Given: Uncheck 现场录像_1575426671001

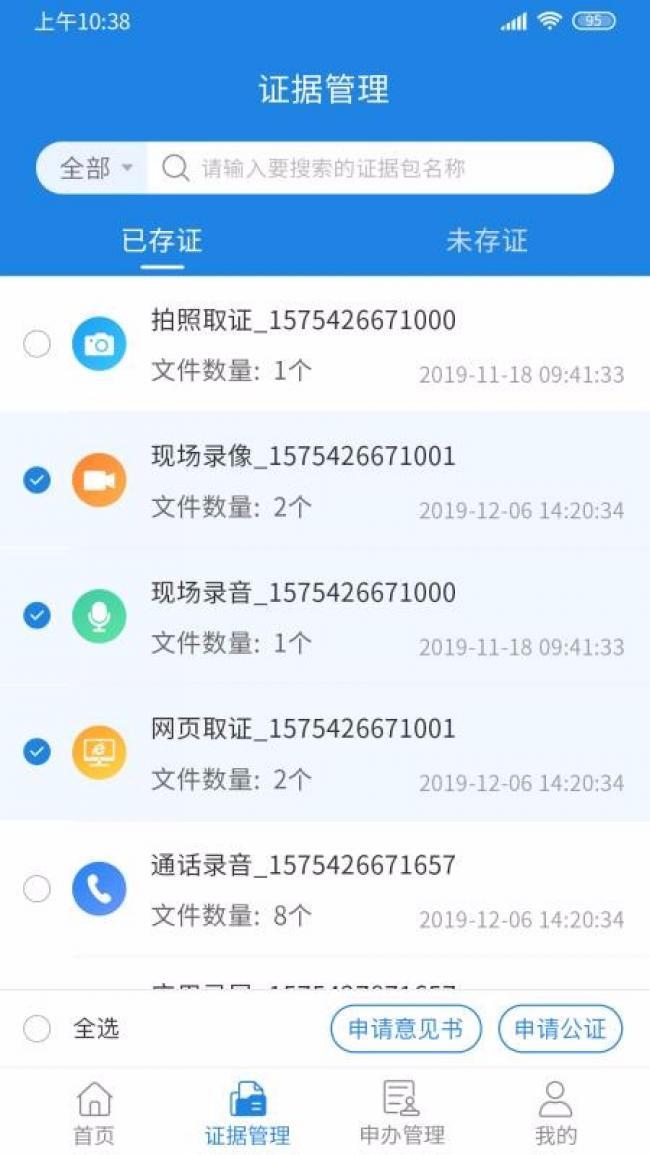Looking at the screenshot, I should [37, 481].
